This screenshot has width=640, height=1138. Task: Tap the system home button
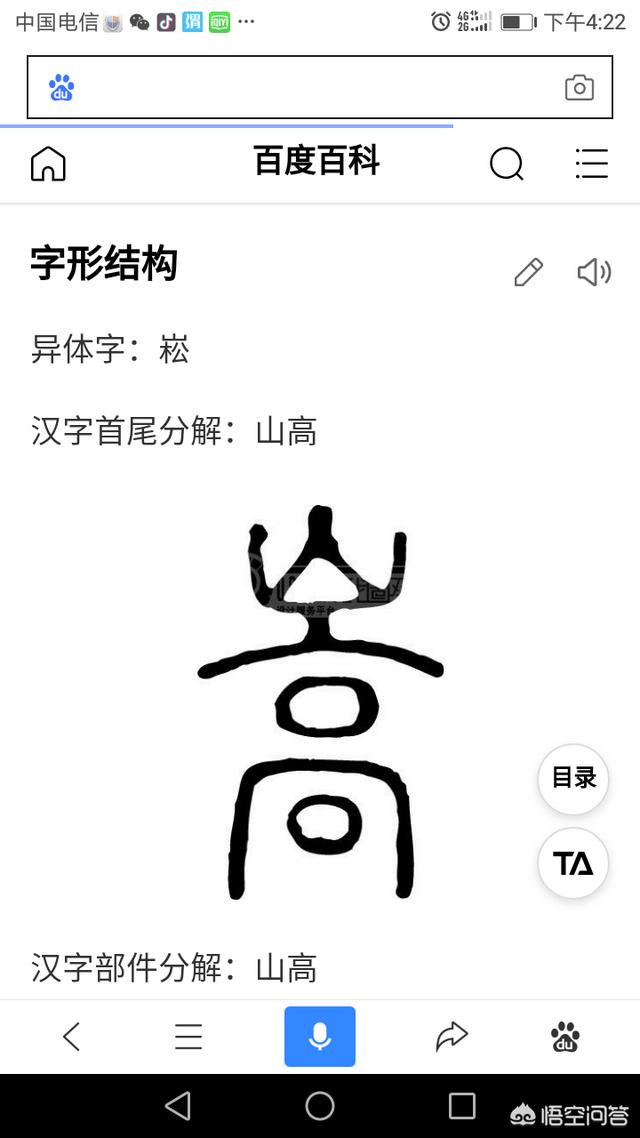pos(320,1106)
